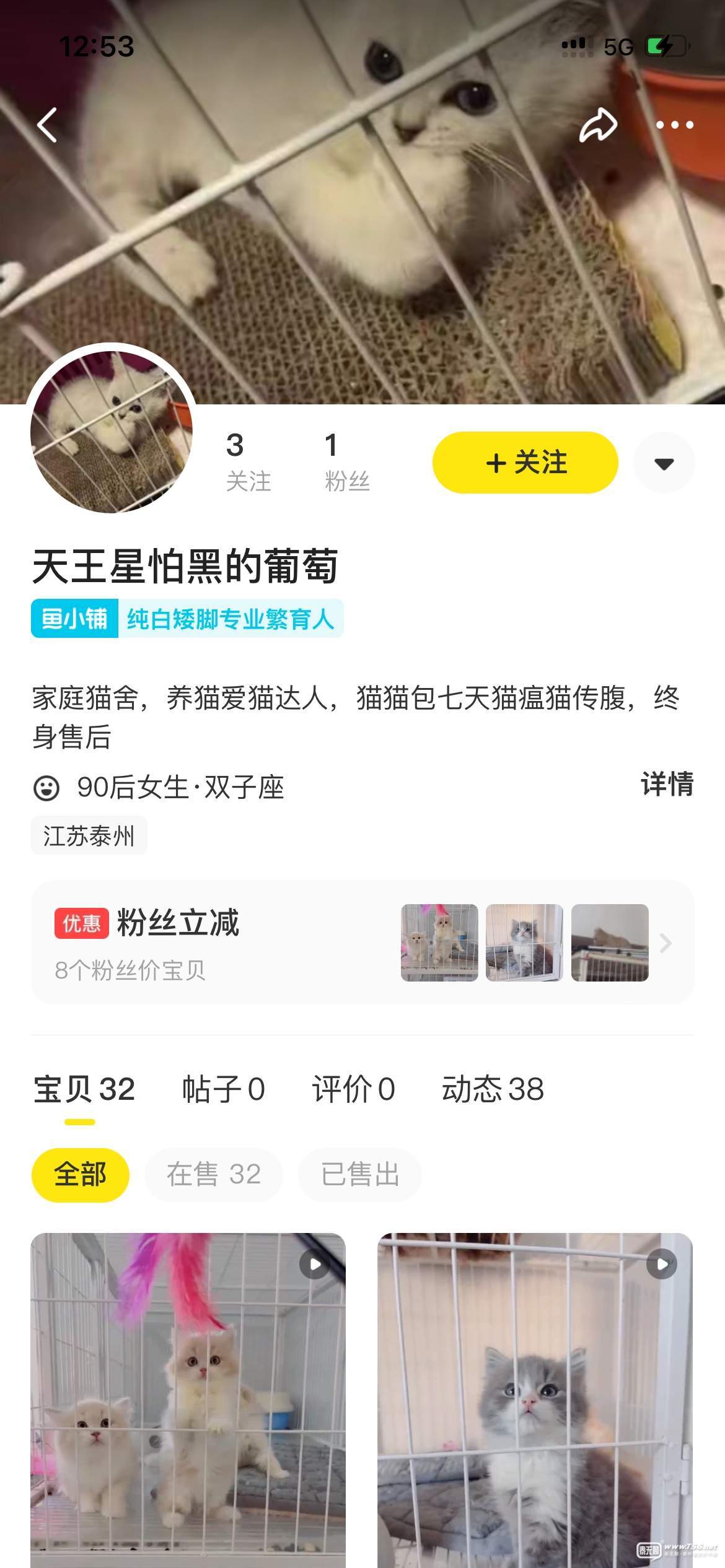The height and width of the screenshot is (1568, 725).
Task: Switch to the 帖子 0 tab
Action: point(223,1089)
